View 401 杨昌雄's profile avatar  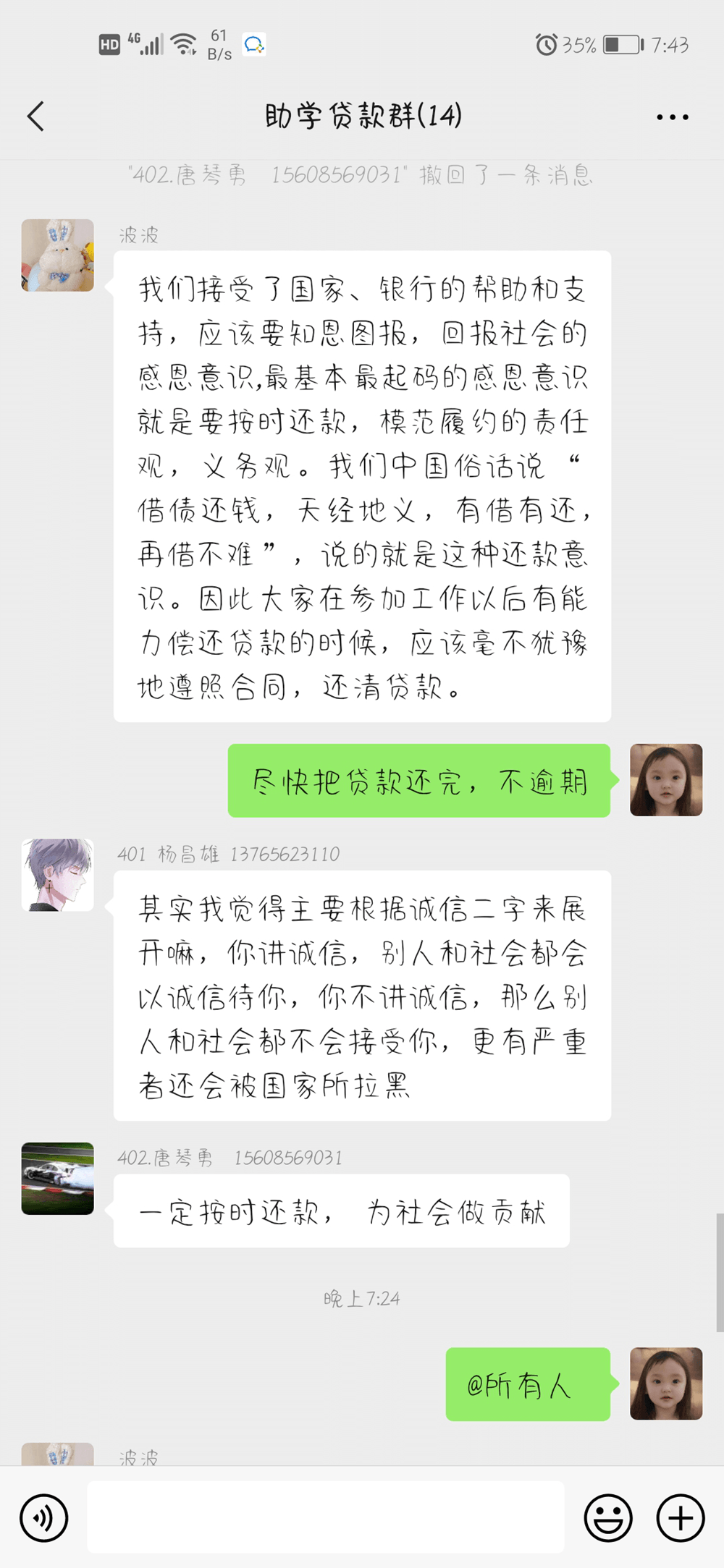tap(58, 875)
